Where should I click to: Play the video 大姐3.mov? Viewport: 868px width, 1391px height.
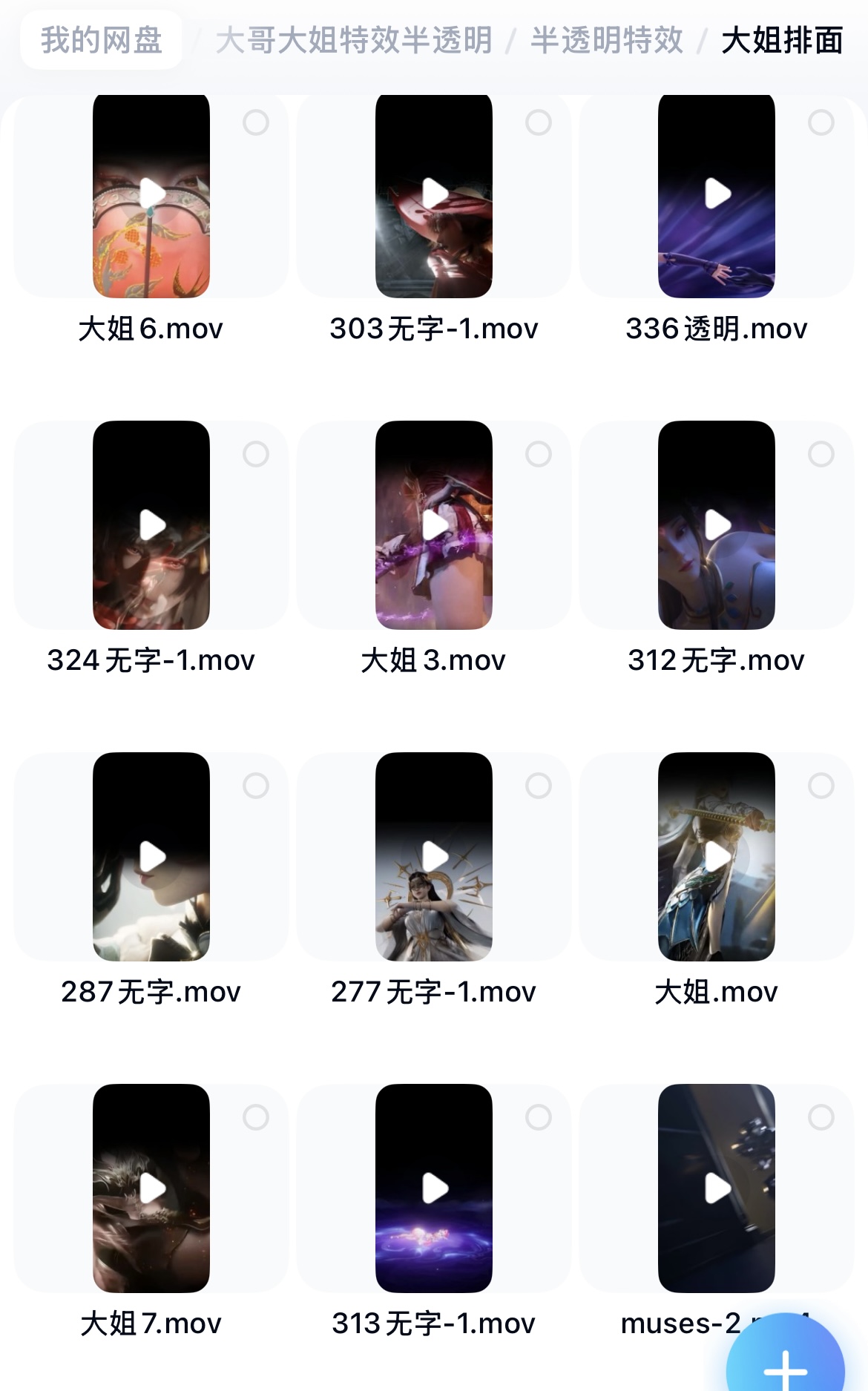pyautogui.click(x=434, y=525)
